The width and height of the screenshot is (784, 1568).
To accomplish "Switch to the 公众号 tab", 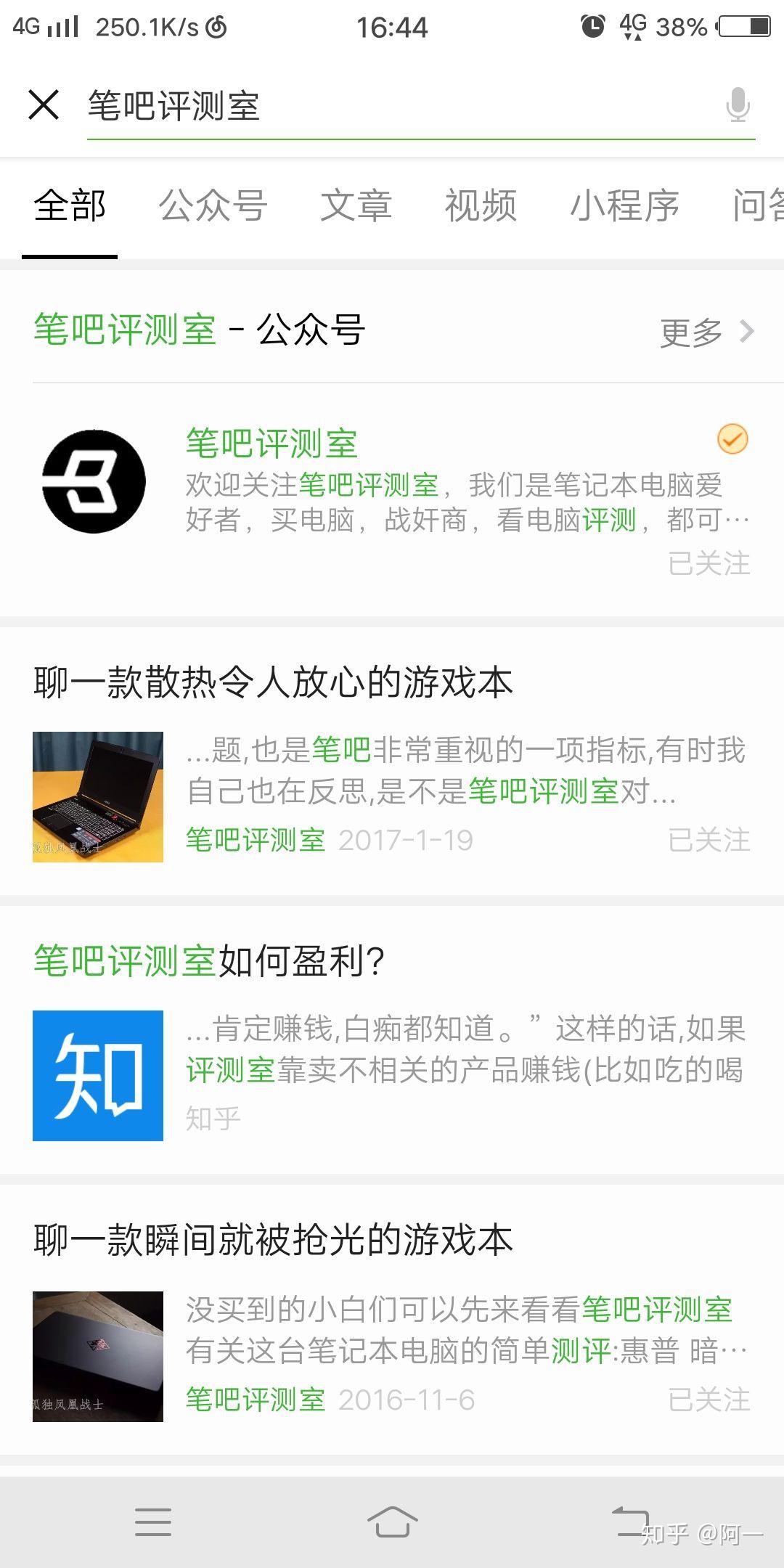I will [x=213, y=205].
